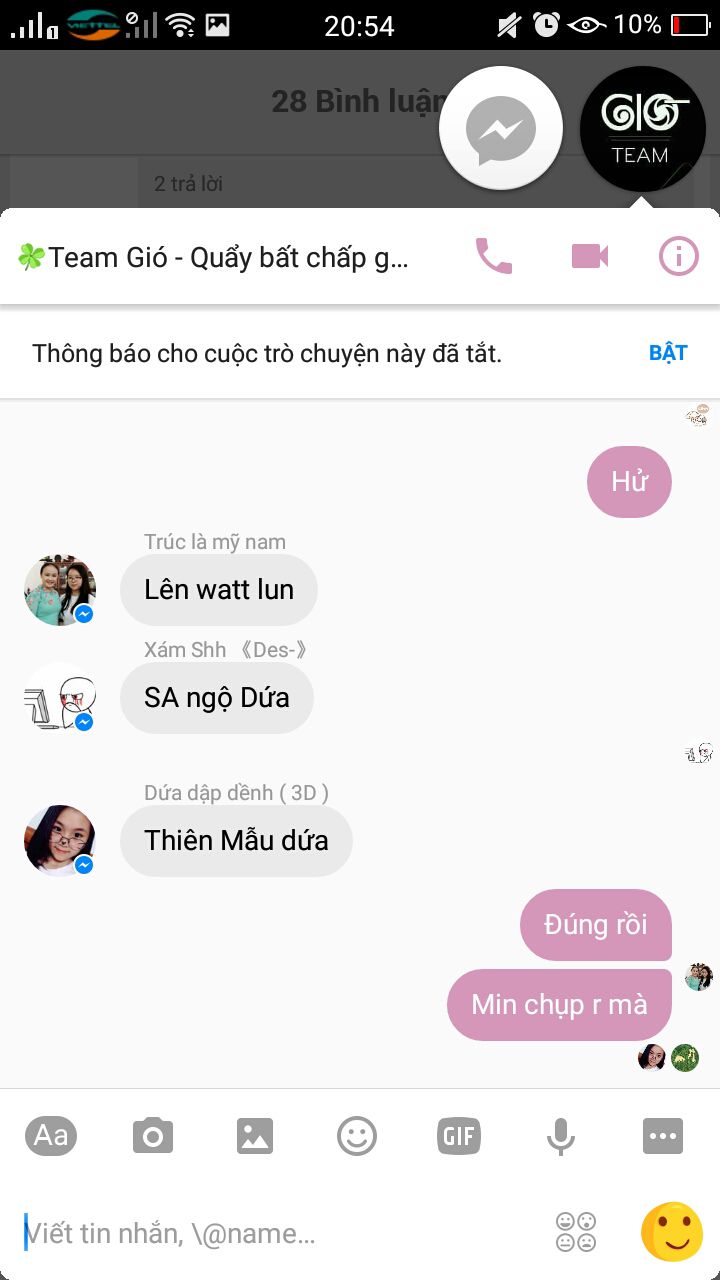Open the sticker and emoji picker
720x1280 pixels.
click(357, 1136)
